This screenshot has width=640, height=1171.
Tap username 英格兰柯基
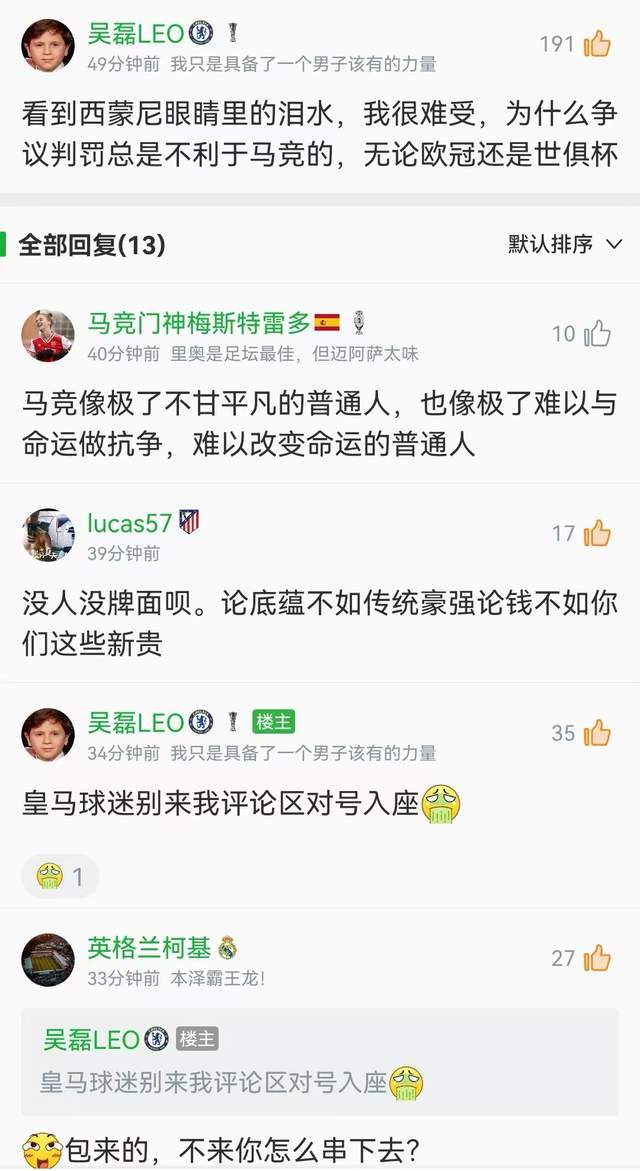pos(149,947)
